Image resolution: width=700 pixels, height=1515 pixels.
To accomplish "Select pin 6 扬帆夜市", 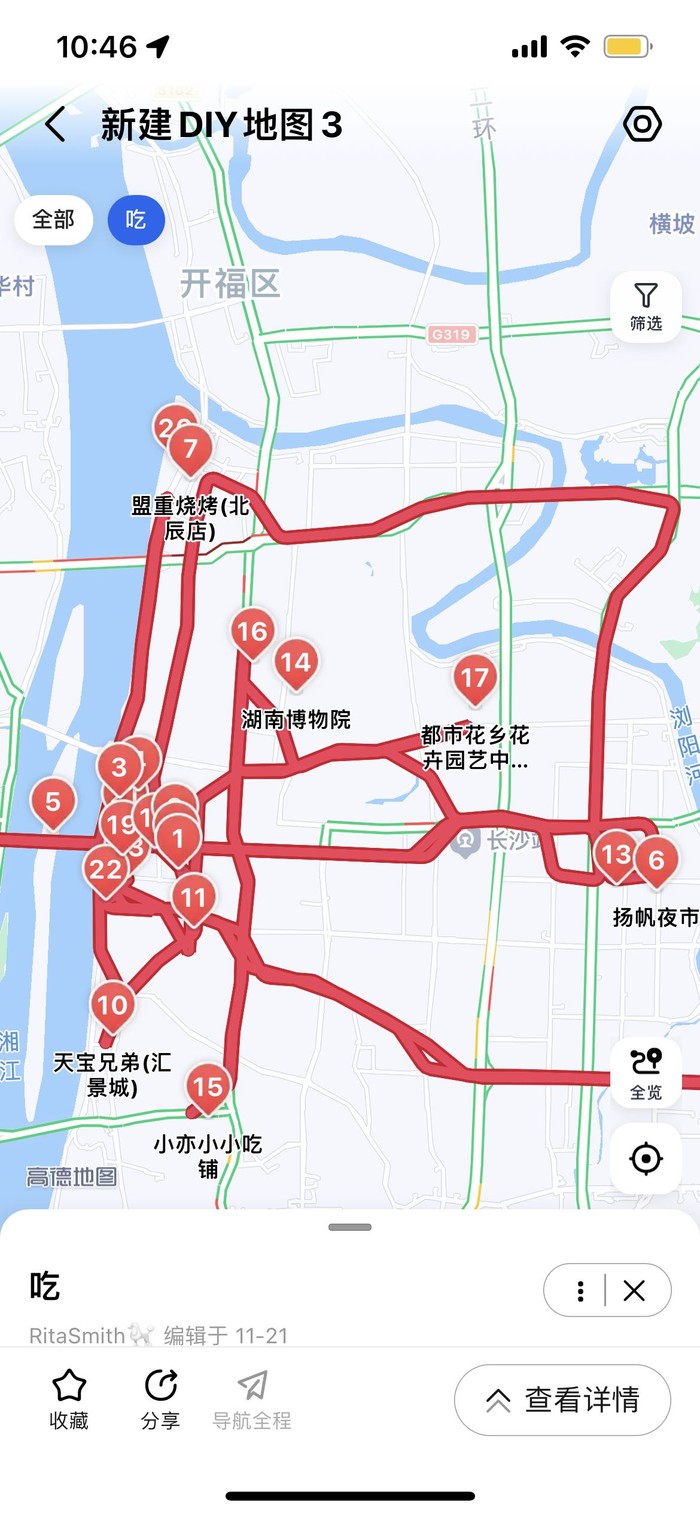I will [x=656, y=860].
